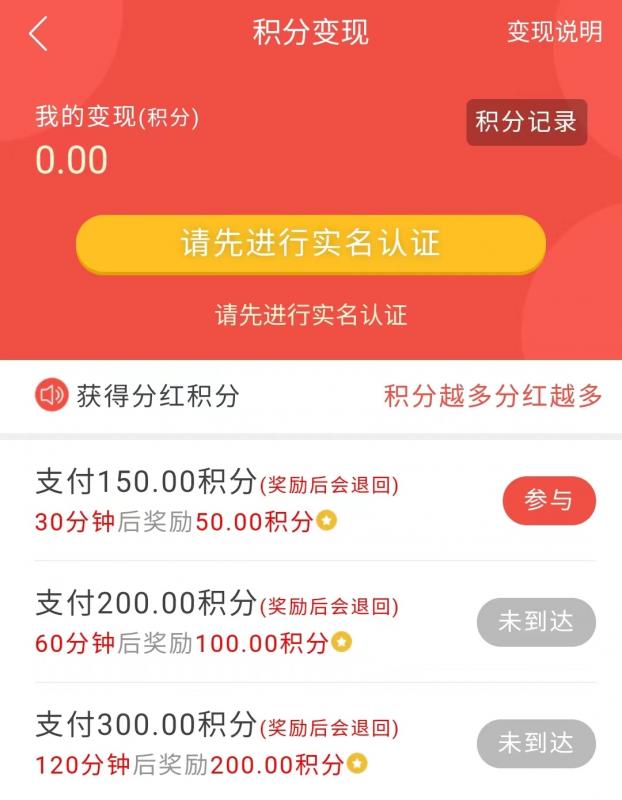Open the 积分记录 points record
Screen dimensions: 622x800
click(526, 123)
